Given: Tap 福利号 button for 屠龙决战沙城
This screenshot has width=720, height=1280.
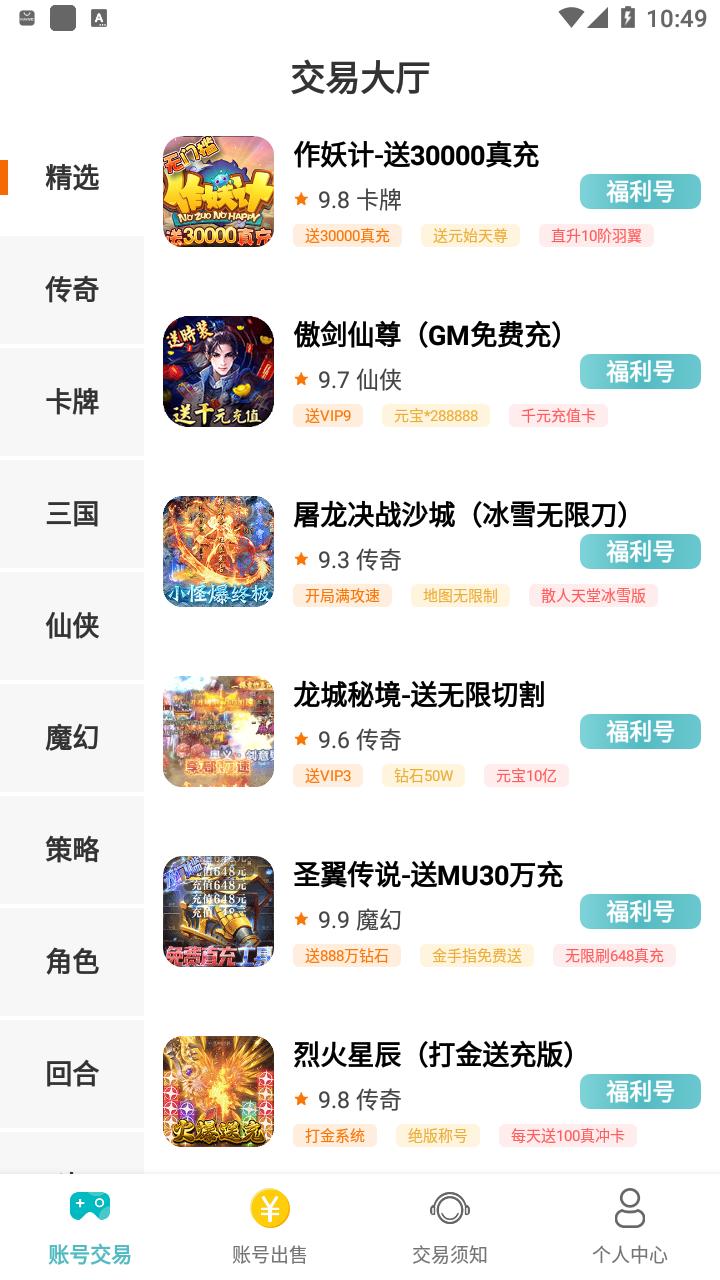Looking at the screenshot, I should click(x=640, y=552).
